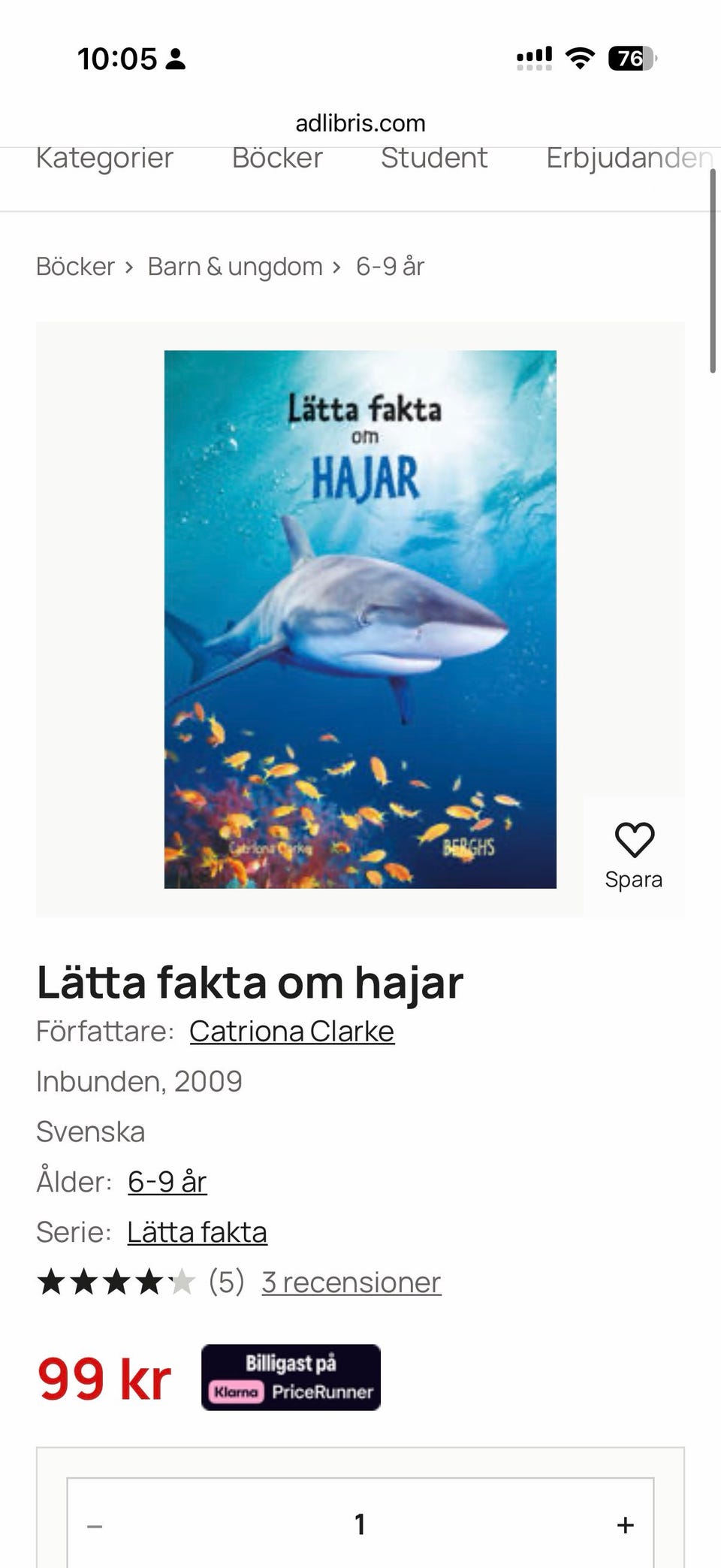The image size is (721, 1568).
Task: View the Lätta fakta series
Action: point(197,1232)
